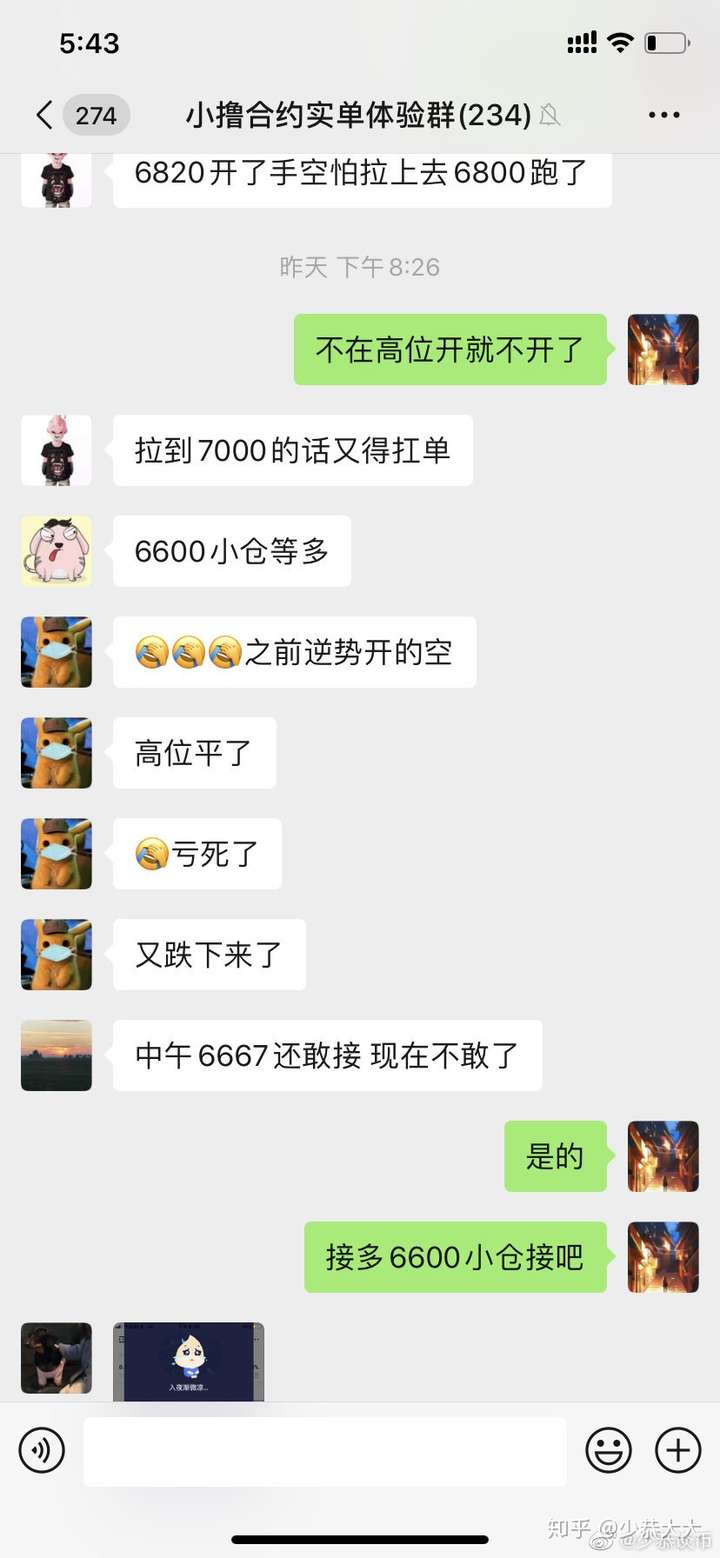This screenshot has height=1558, width=720.
Task: Go back to the chat list
Action: pyautogui.click(x=44, y=115)
